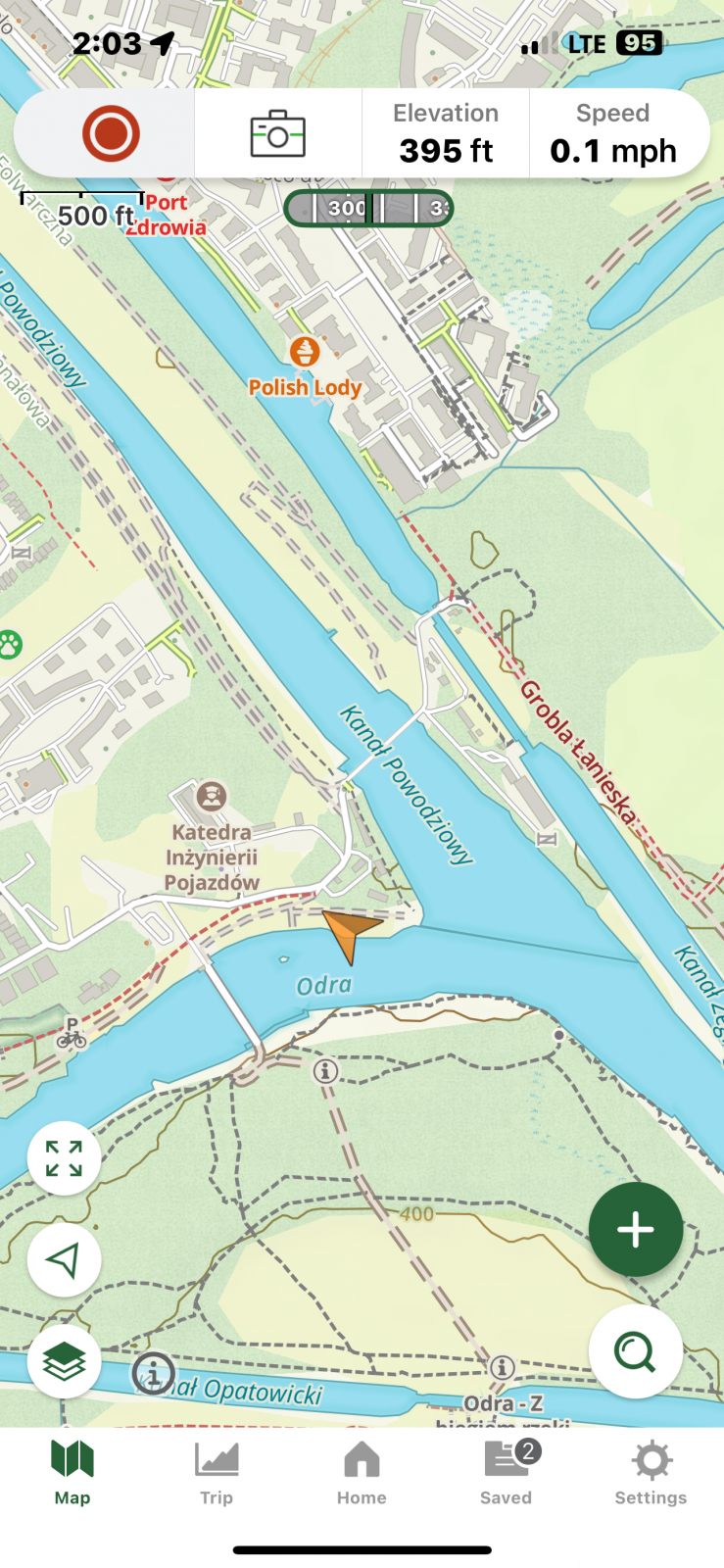724x1568 pixels.
Task: Switch to the Home tab
Action: (362, 1473)
